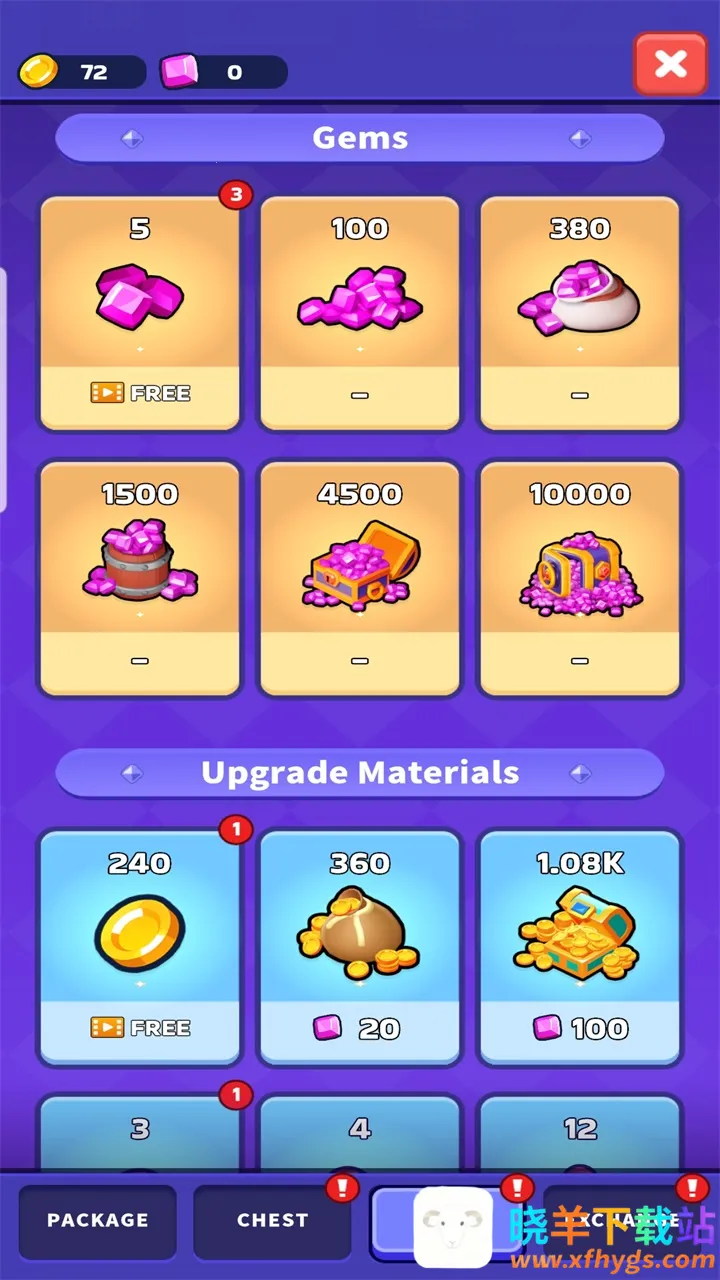The width and height of the screenshot is (720, 1280).
Task: Claim the free 5 gems pack
Action: click(140, 312)
